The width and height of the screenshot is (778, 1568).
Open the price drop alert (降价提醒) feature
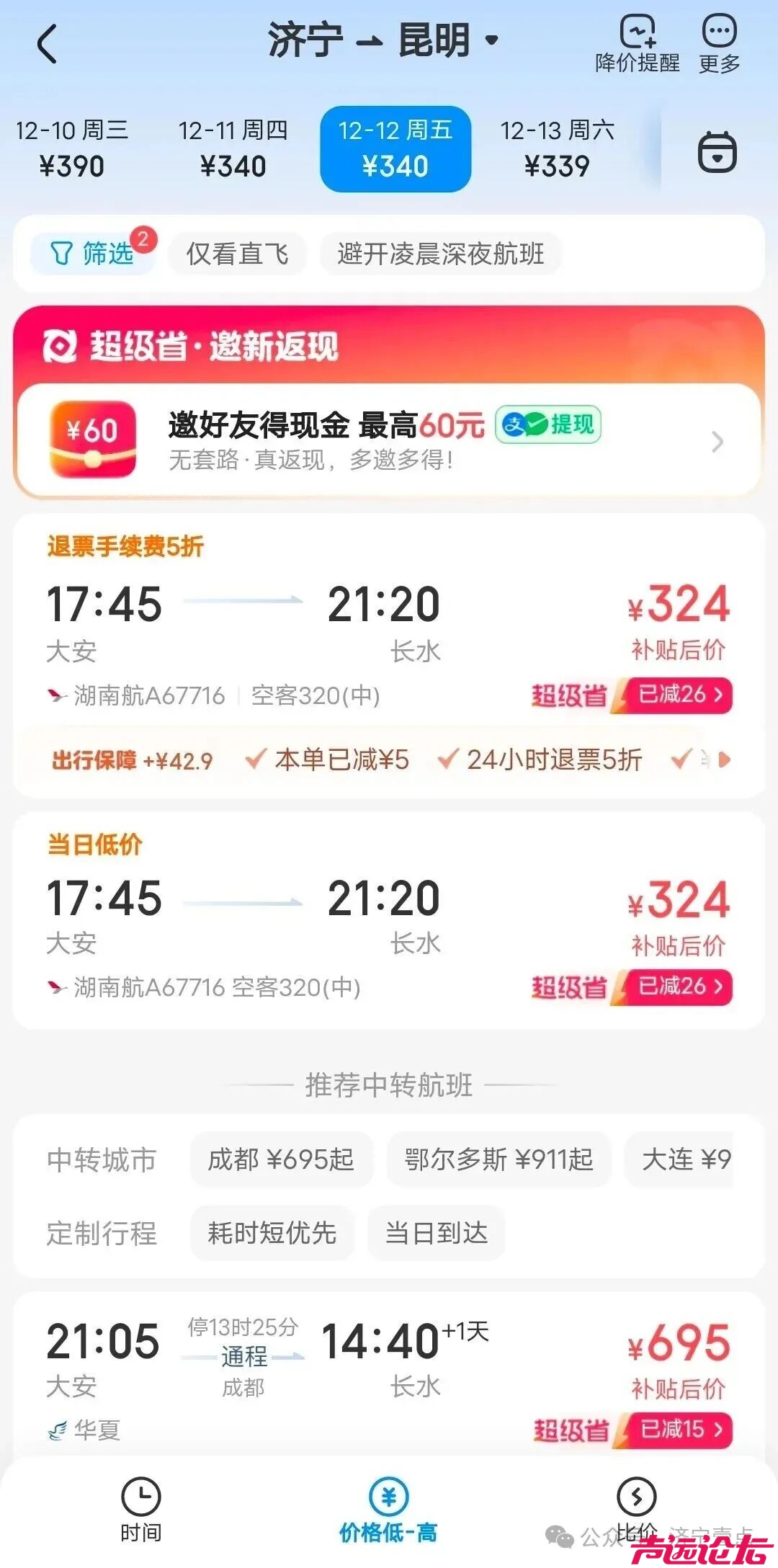[x=637, y=43]
